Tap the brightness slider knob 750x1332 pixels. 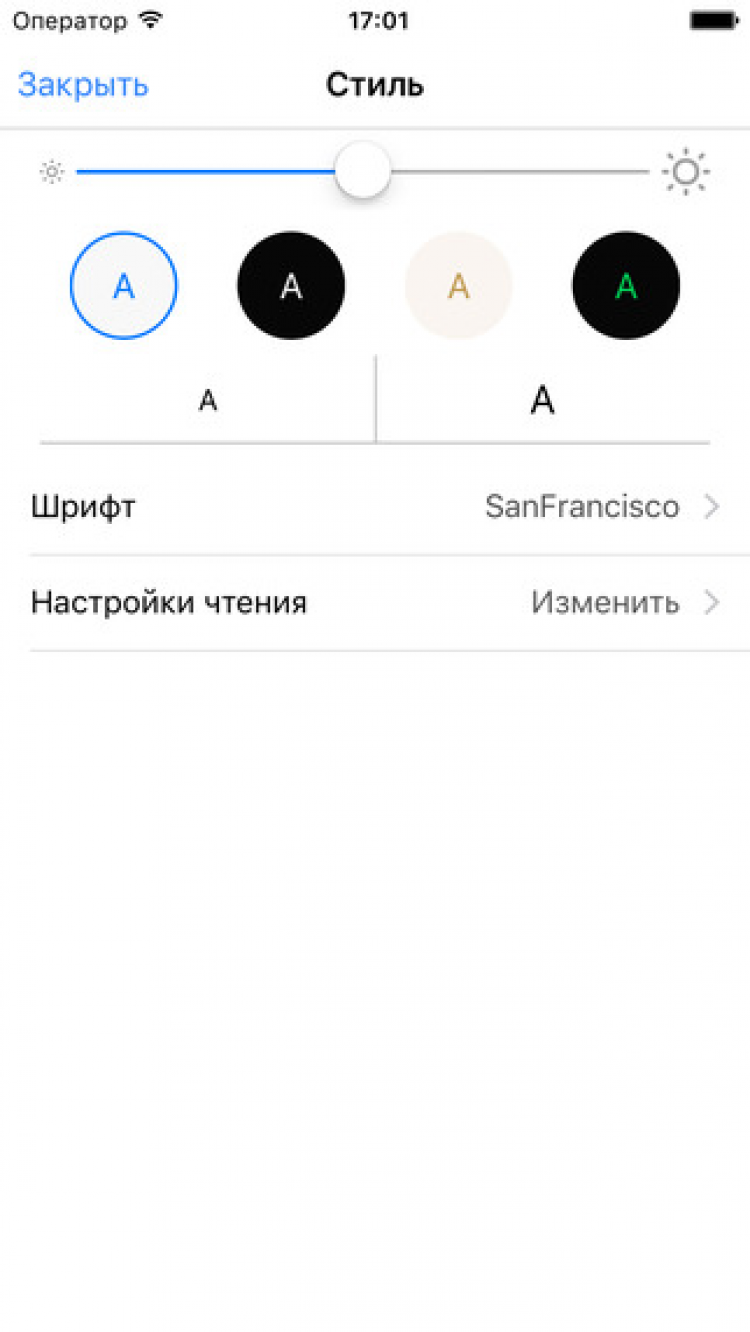point(362,171)
